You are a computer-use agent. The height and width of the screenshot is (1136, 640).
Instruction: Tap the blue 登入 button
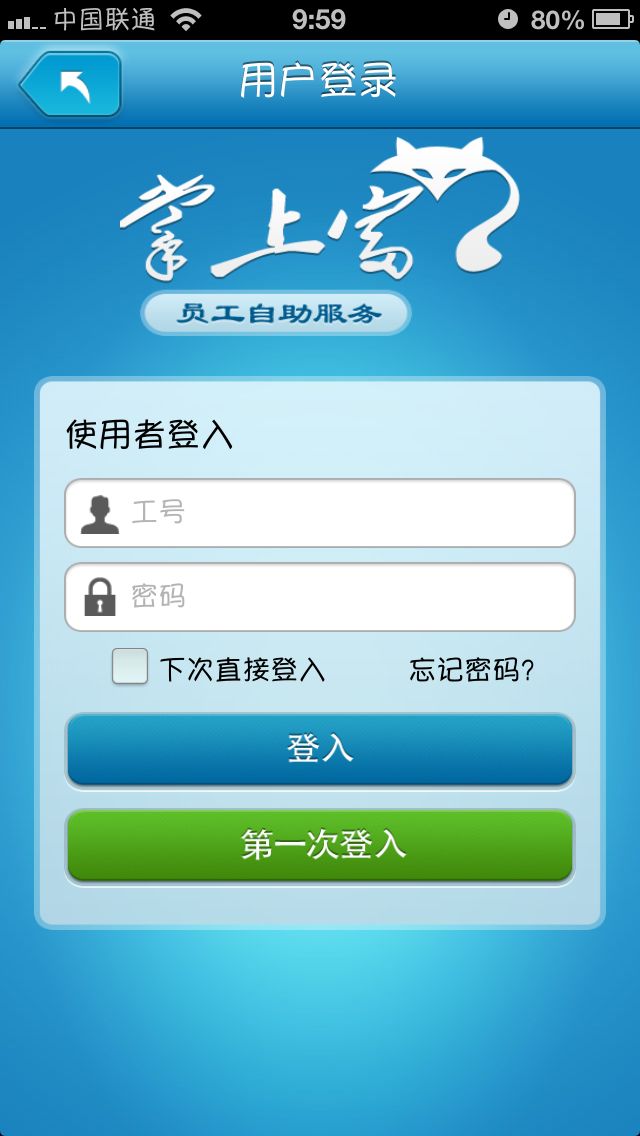[320, 749]
